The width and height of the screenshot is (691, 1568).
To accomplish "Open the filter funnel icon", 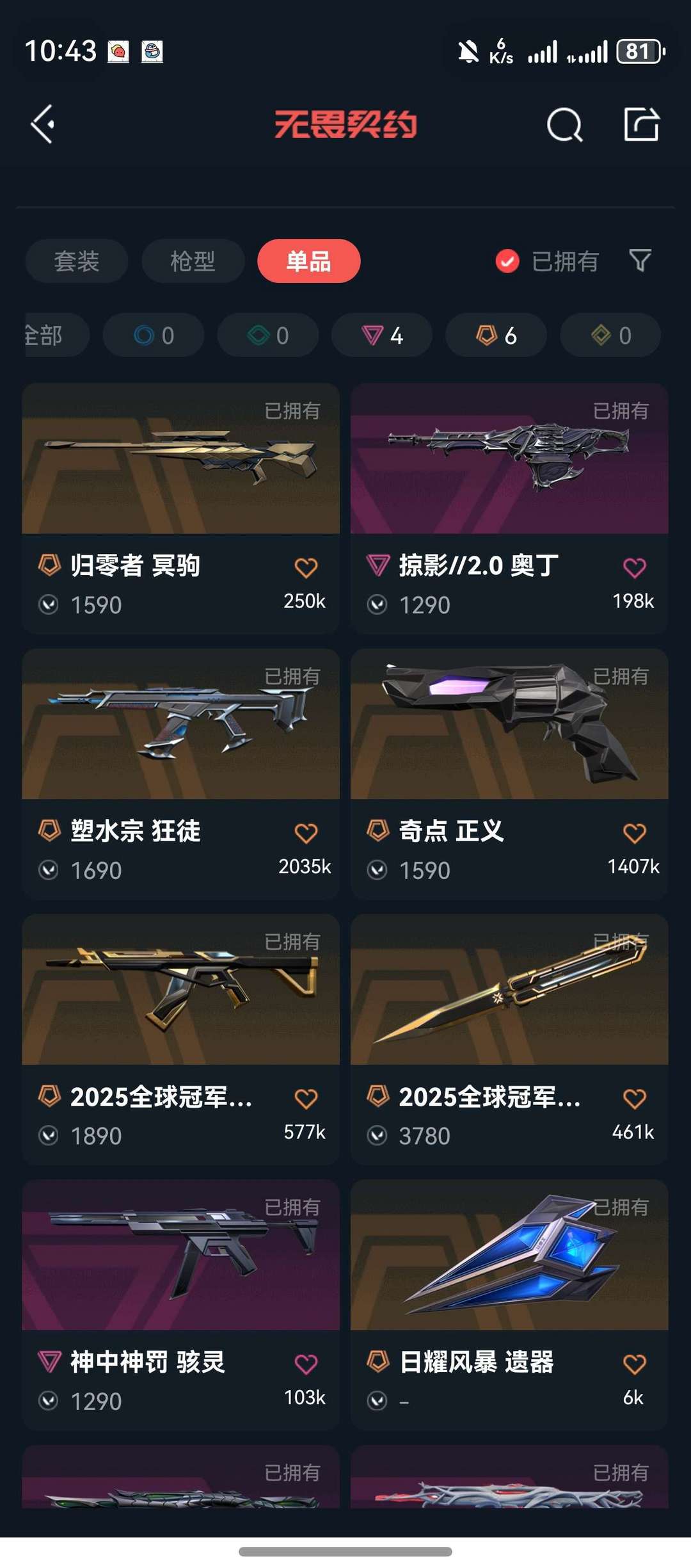I will tap(640, 261).
